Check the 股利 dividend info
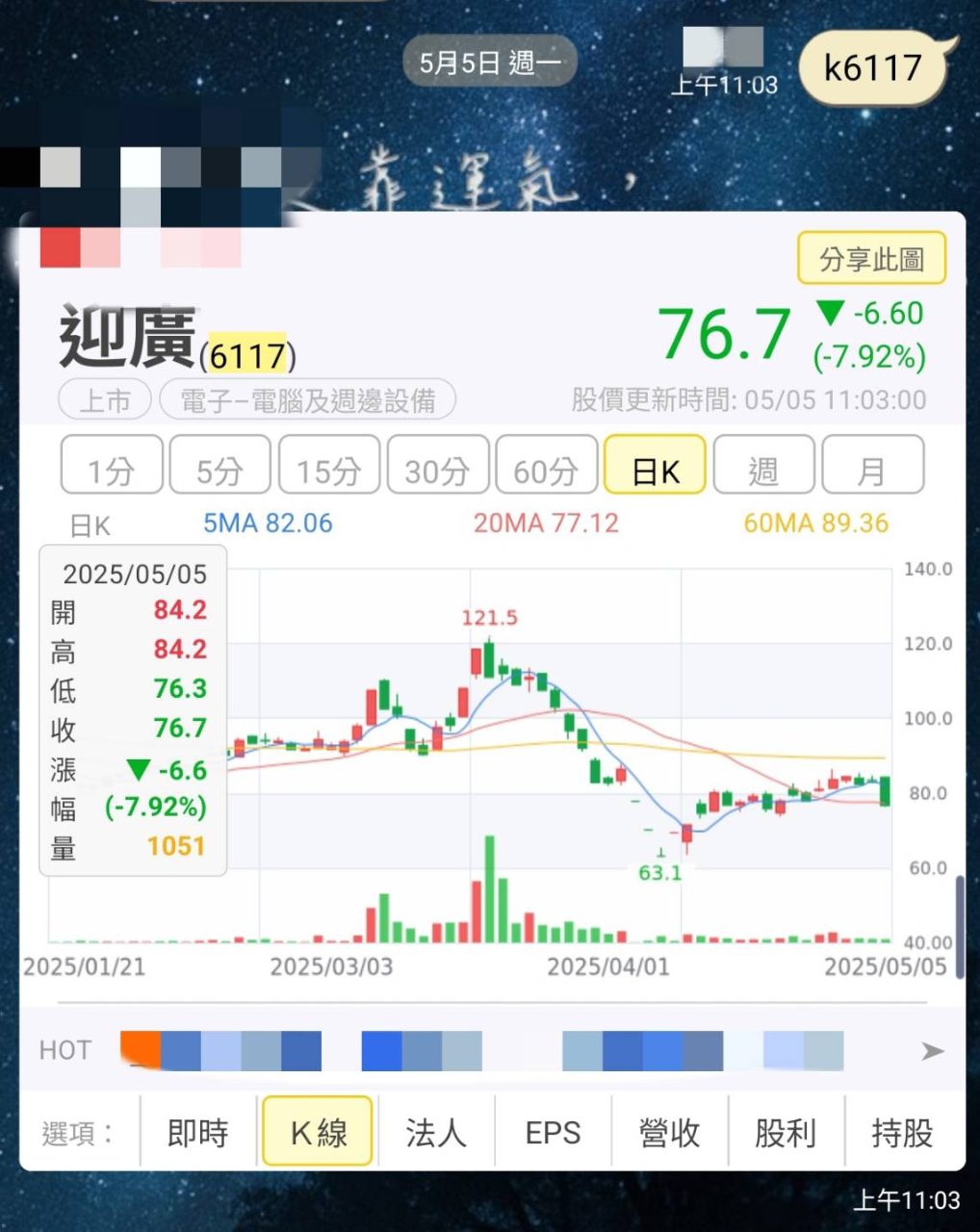 [x=786, y=1133]
